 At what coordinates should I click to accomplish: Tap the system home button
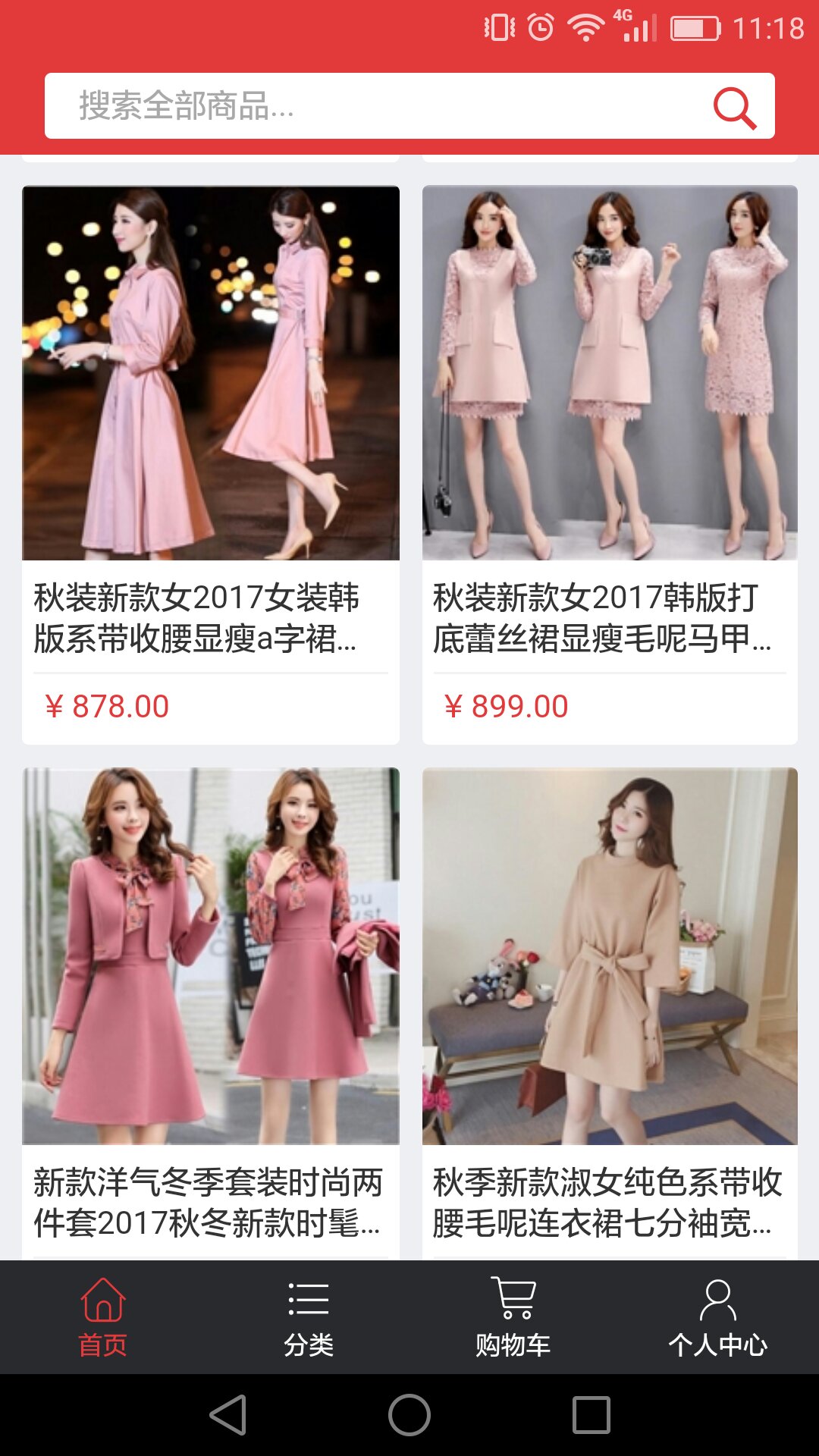(x=409, y=1415)
